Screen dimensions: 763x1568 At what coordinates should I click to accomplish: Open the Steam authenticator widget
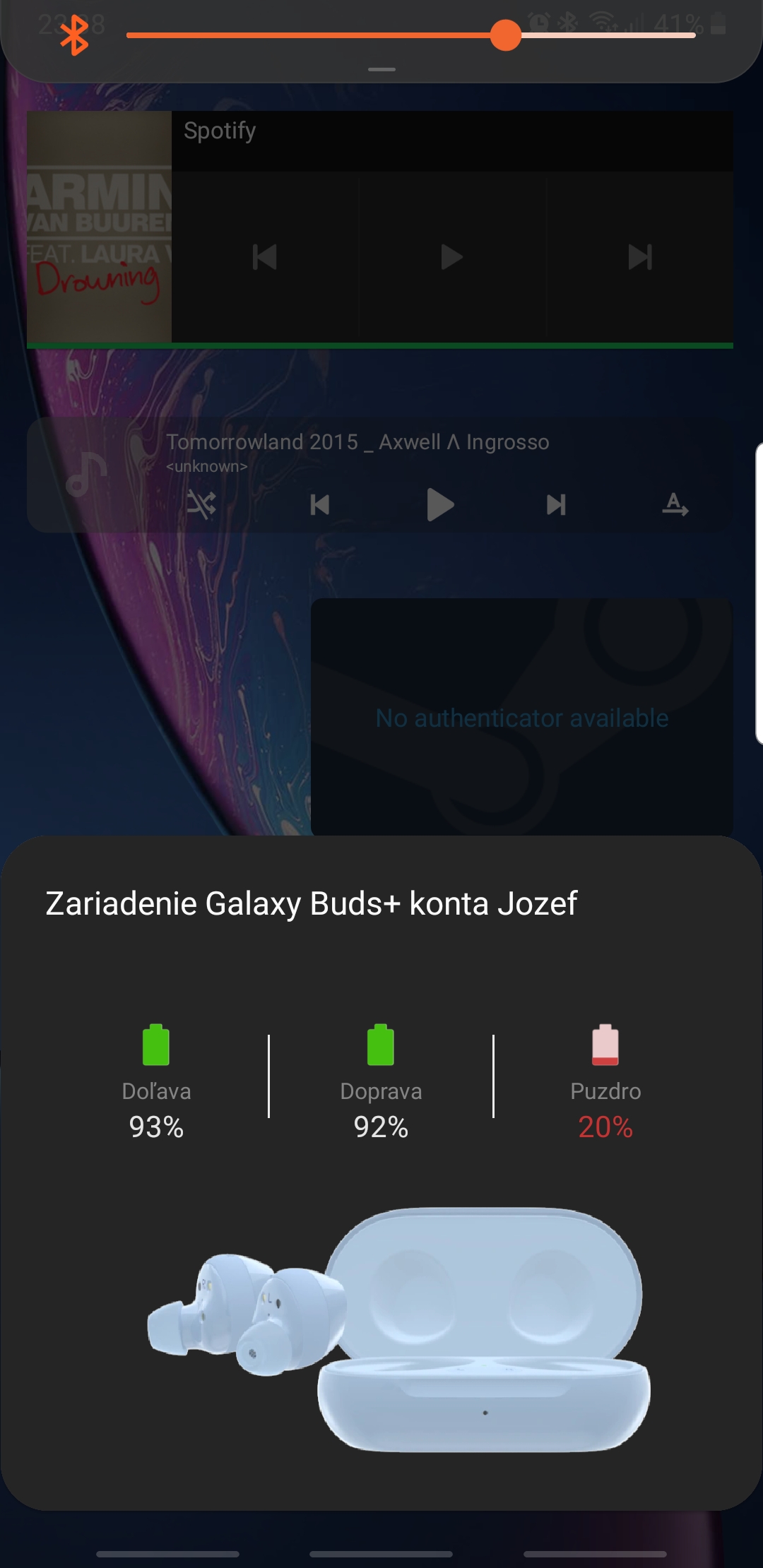[521, 717]
